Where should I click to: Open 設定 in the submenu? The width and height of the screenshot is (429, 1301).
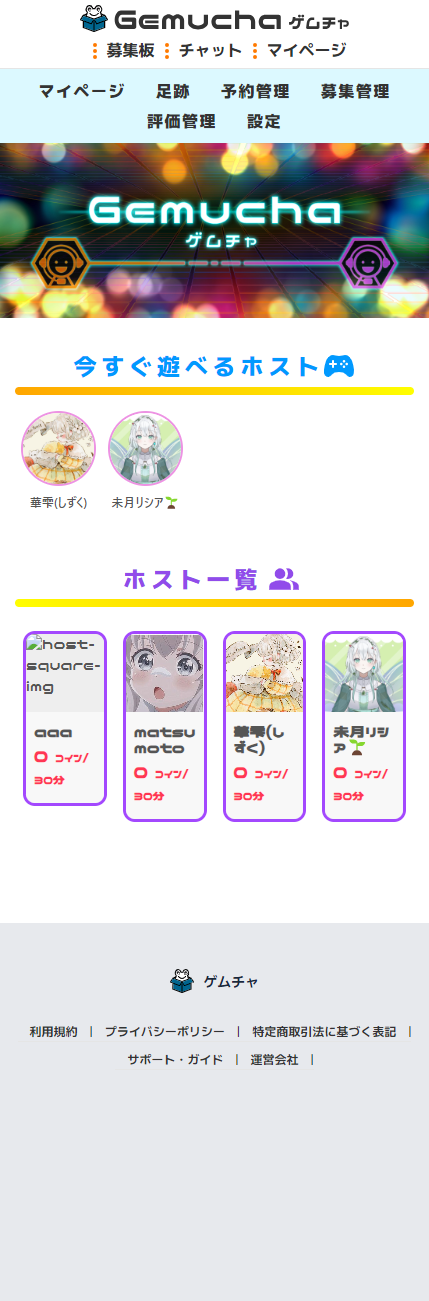tap(264, 122)
